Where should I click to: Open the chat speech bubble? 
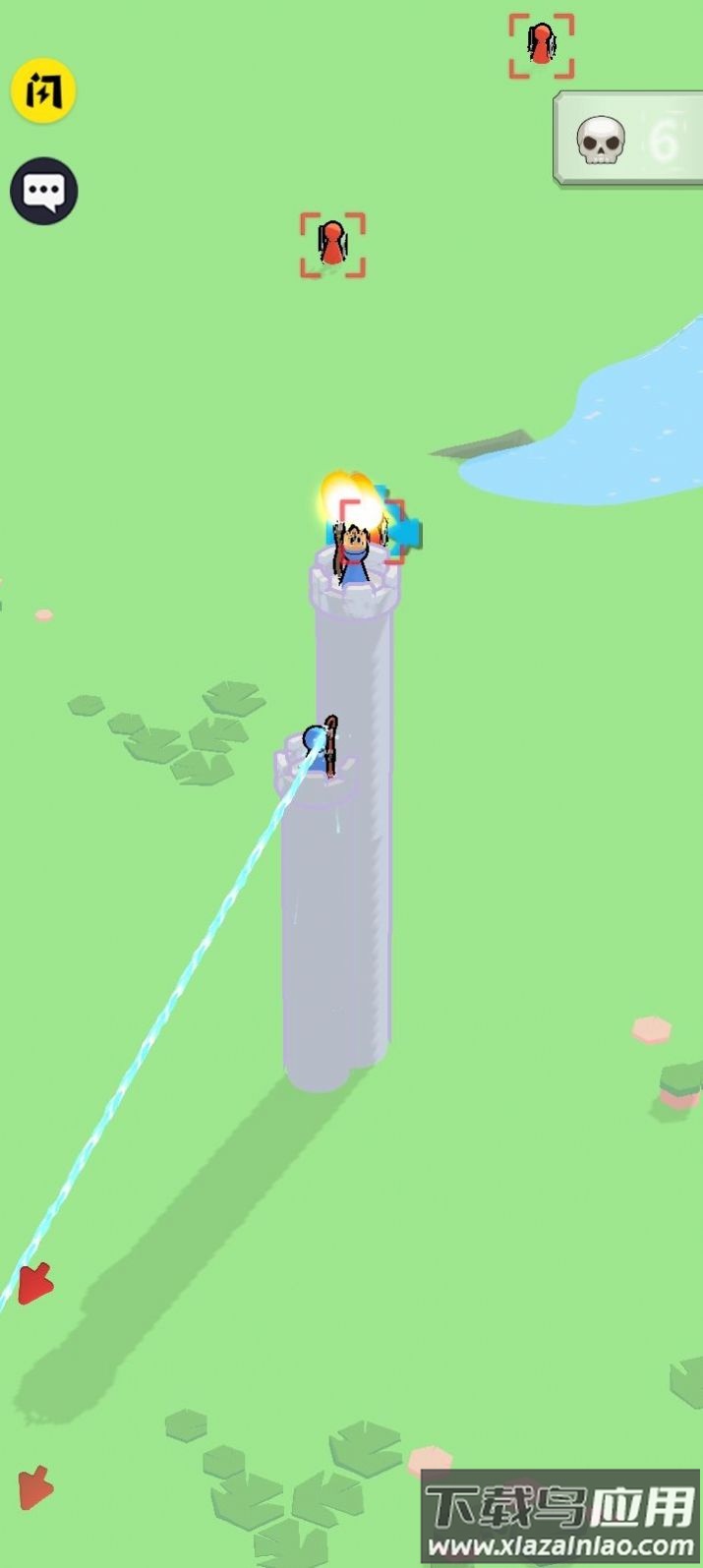43,191
